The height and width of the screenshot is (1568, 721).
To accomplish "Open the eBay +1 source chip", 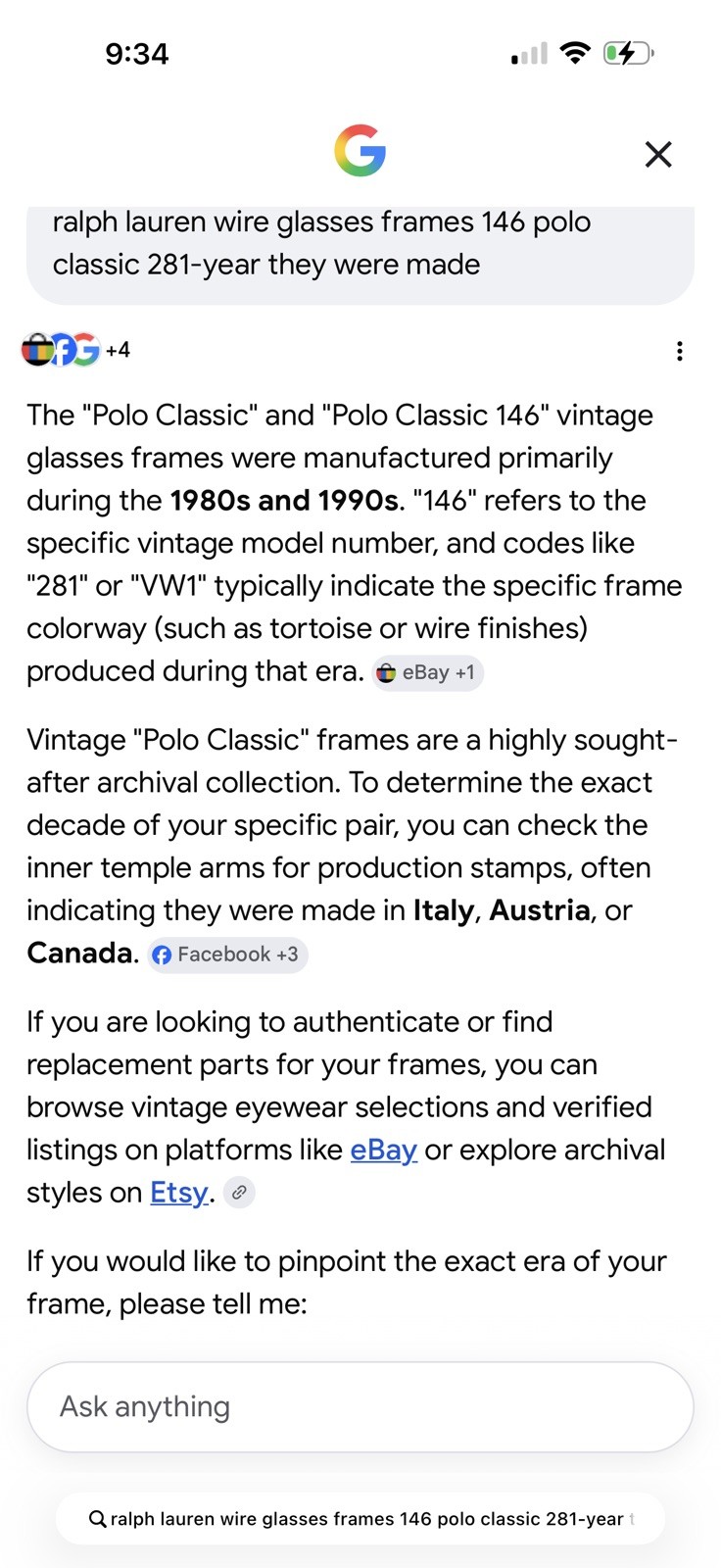I will coord(427,673).
